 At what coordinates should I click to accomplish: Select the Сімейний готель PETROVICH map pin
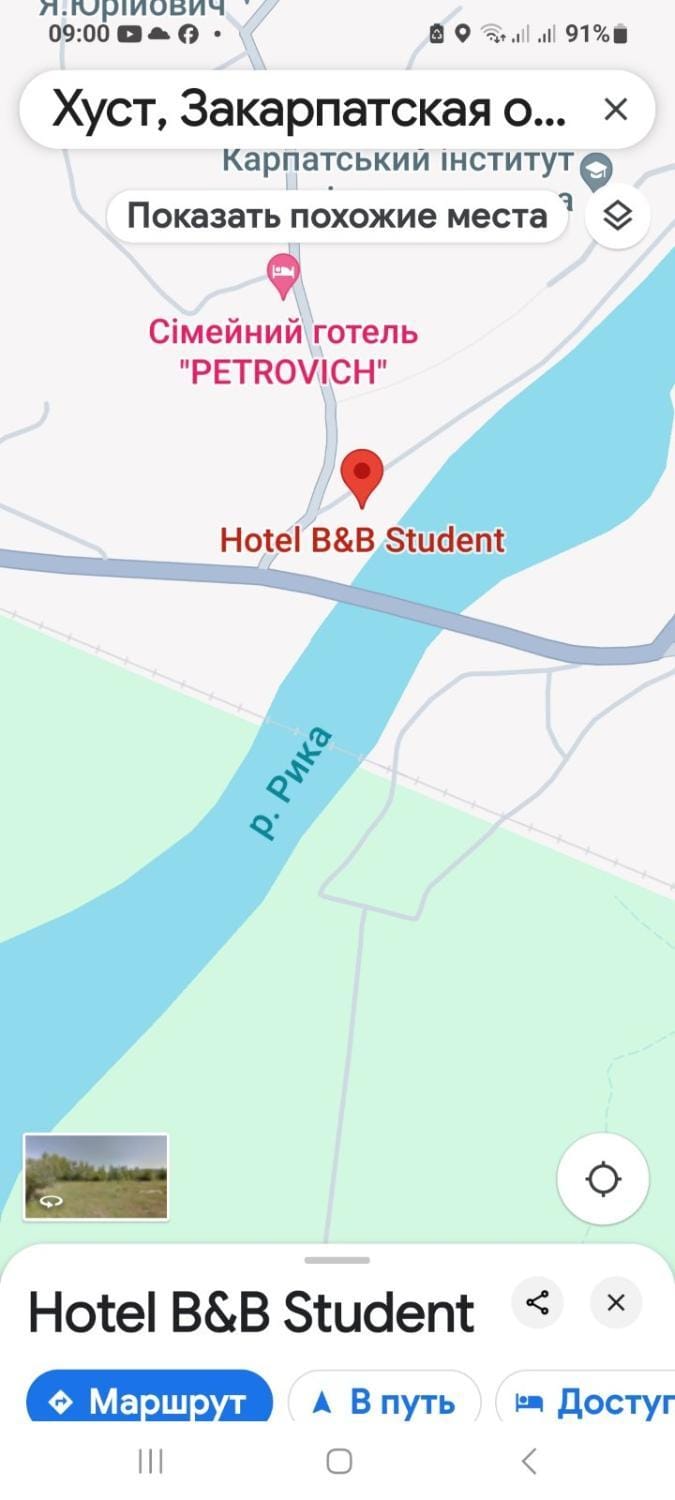284,276
